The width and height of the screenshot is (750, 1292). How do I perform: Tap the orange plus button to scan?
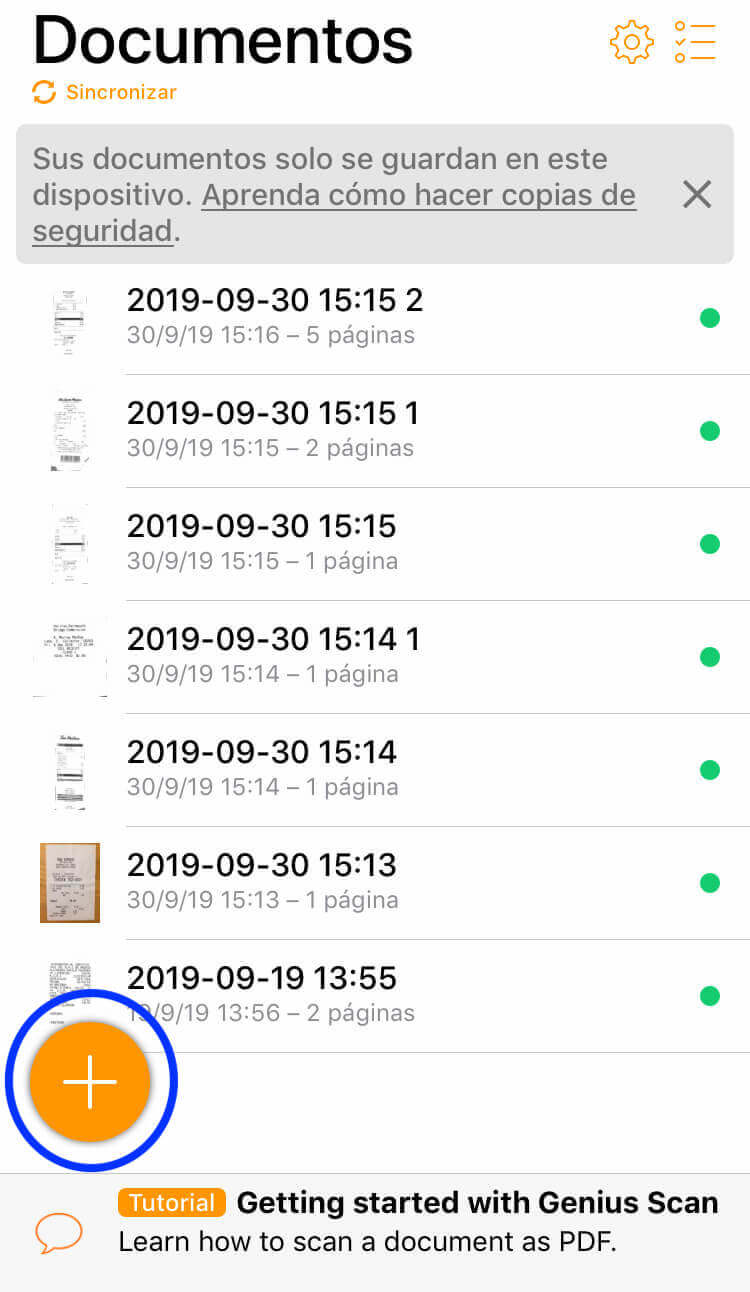(x=92, y=1081)
